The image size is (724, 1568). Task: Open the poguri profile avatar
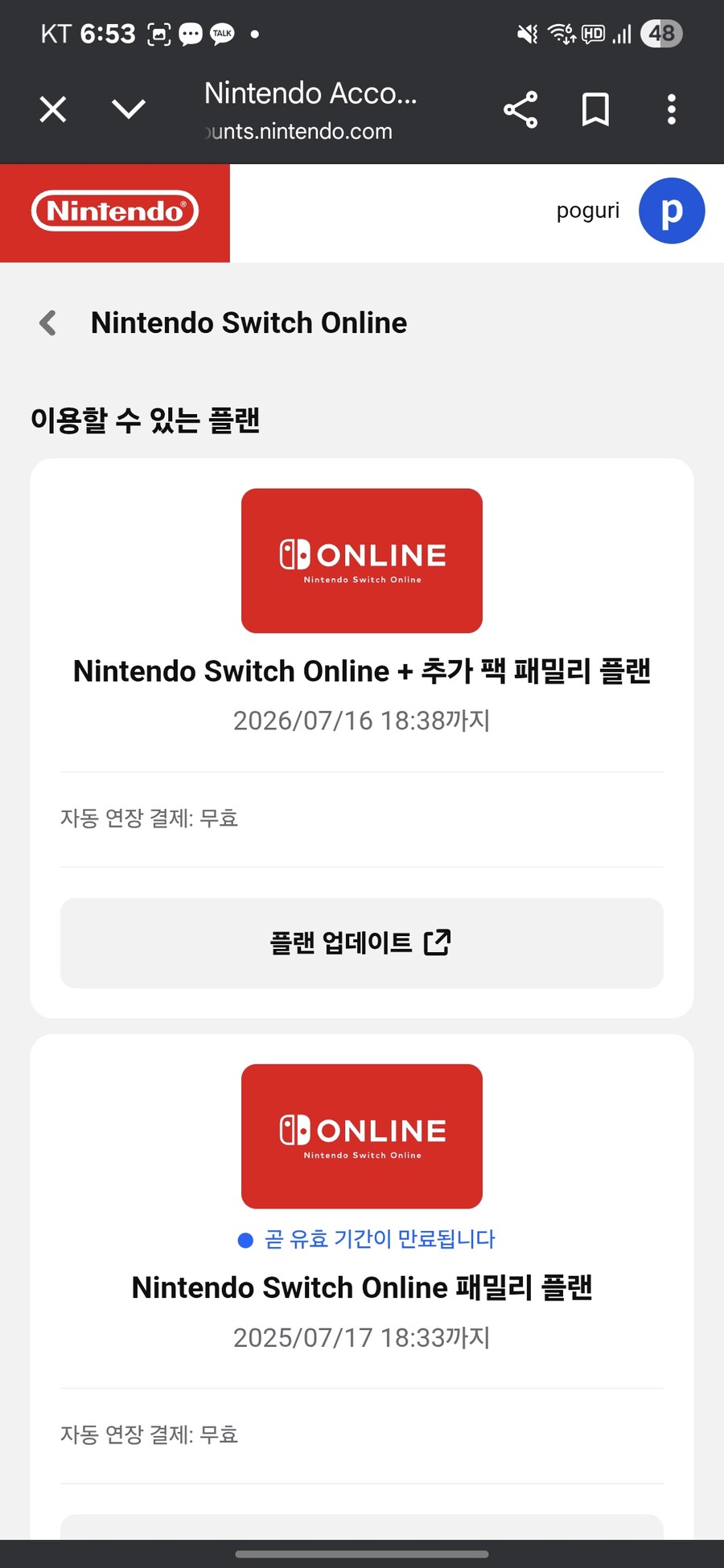[x=672, y=211]
